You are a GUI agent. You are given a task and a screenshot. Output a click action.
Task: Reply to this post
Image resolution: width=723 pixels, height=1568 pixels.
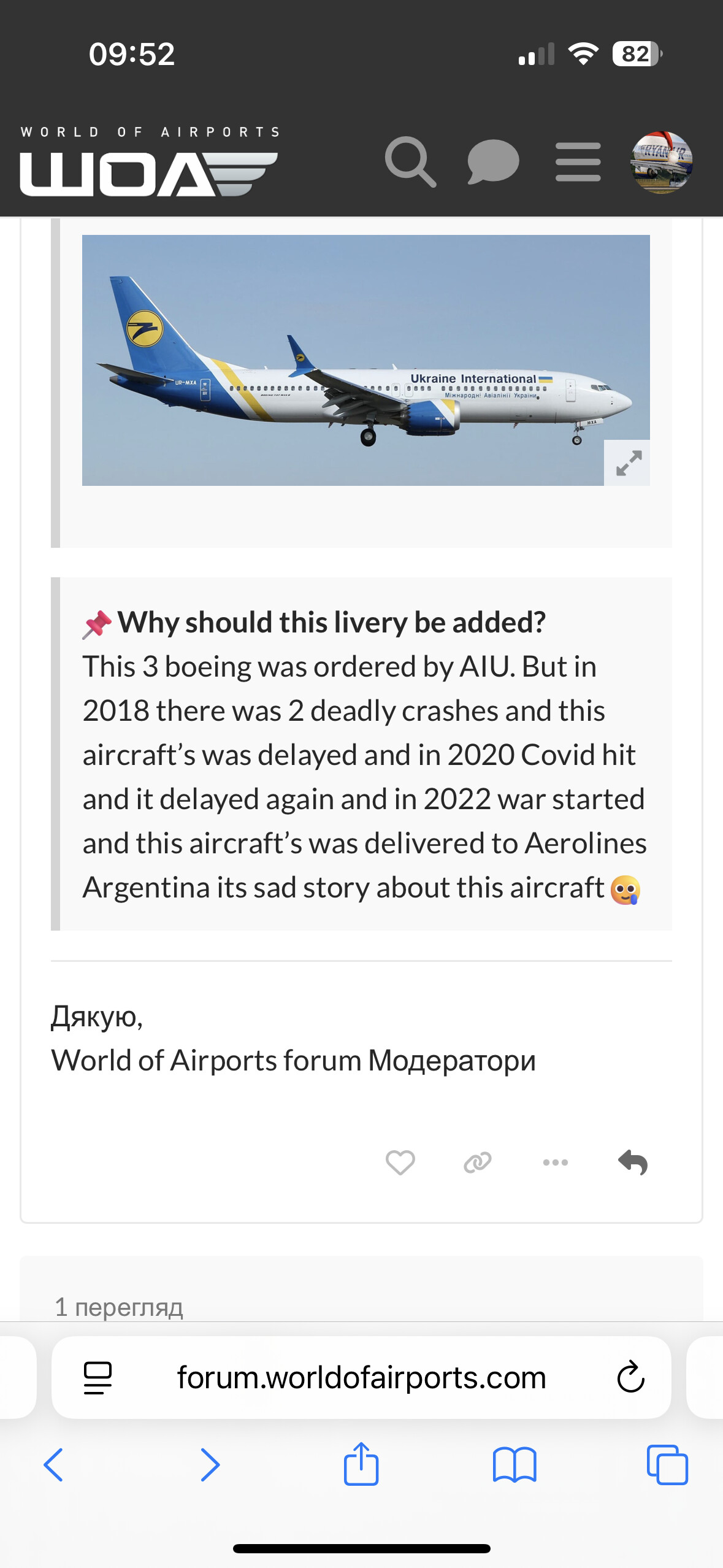[633, 1163]
